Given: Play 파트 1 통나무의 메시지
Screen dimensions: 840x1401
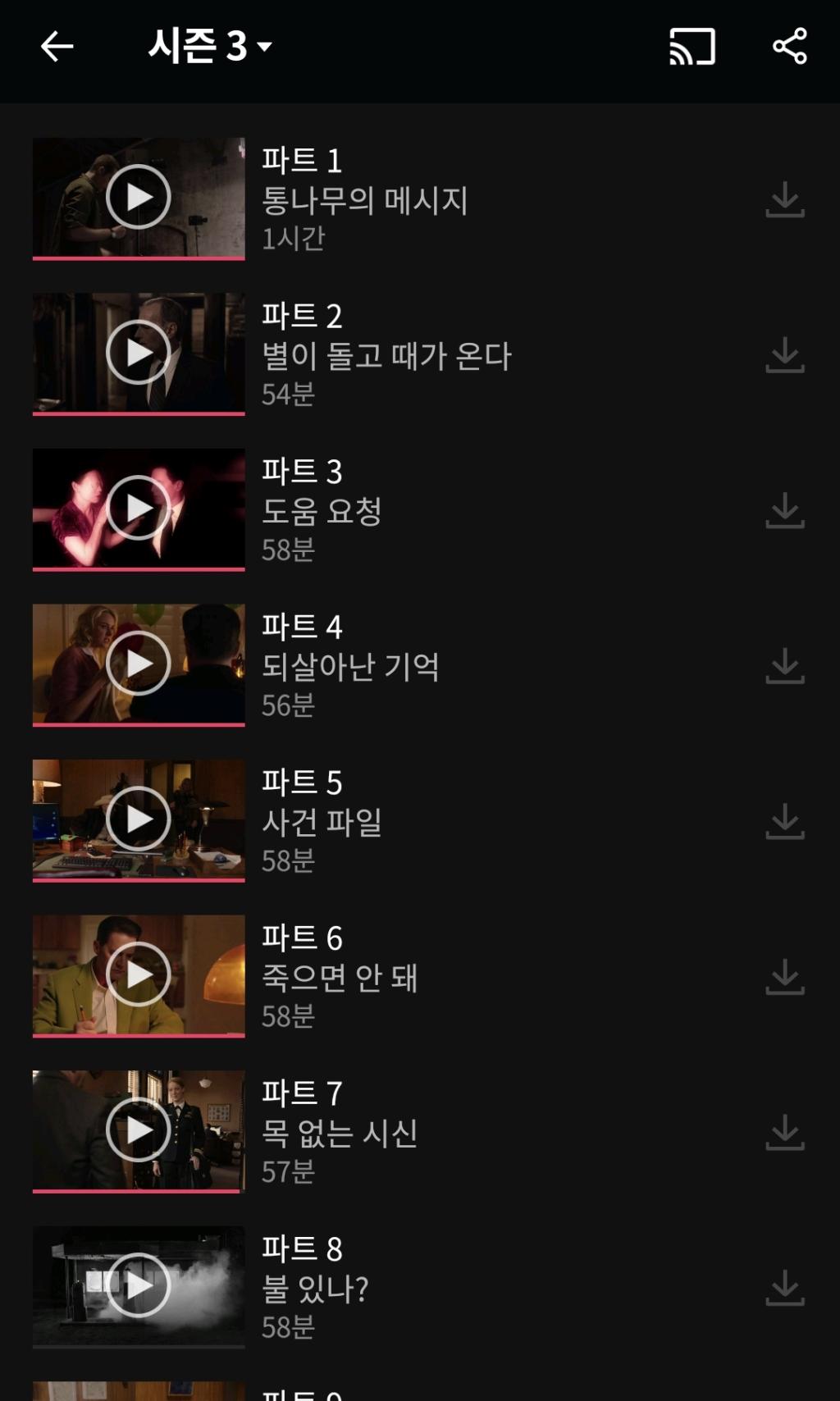Looking at the screenshot, I should click(139, 197).
